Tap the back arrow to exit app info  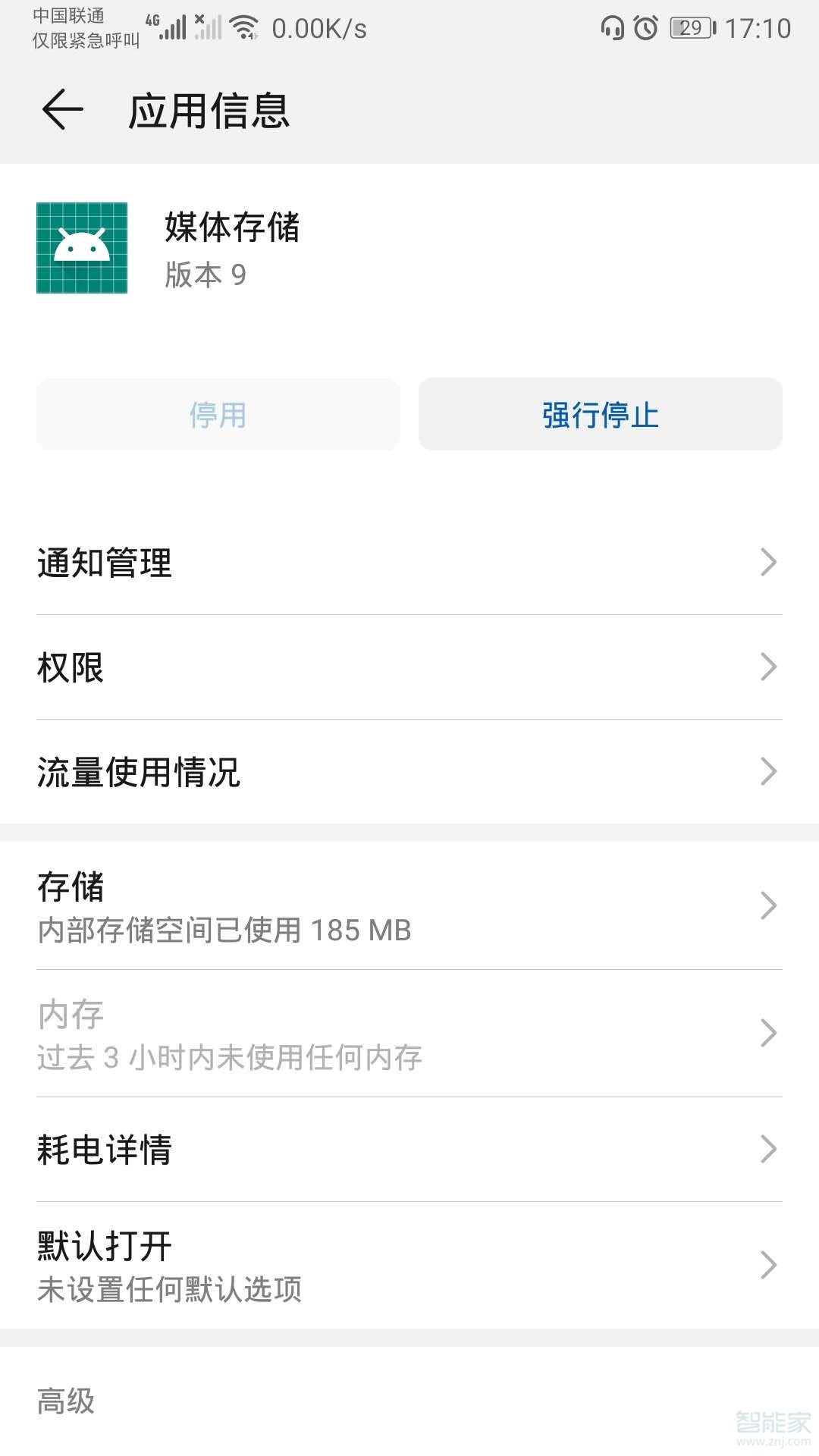(62, 111)
